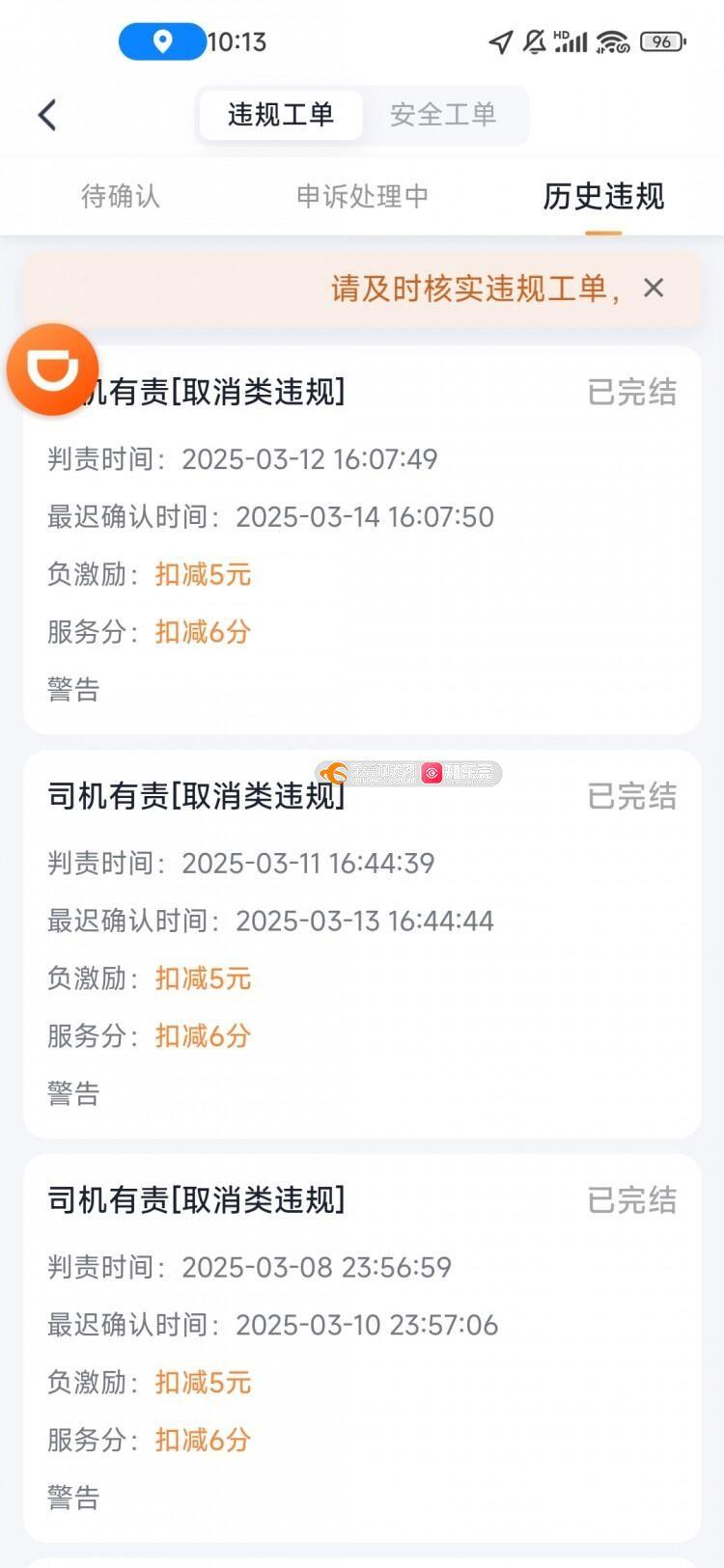Select the 历史违规 tab

click(x=603, y=197)
